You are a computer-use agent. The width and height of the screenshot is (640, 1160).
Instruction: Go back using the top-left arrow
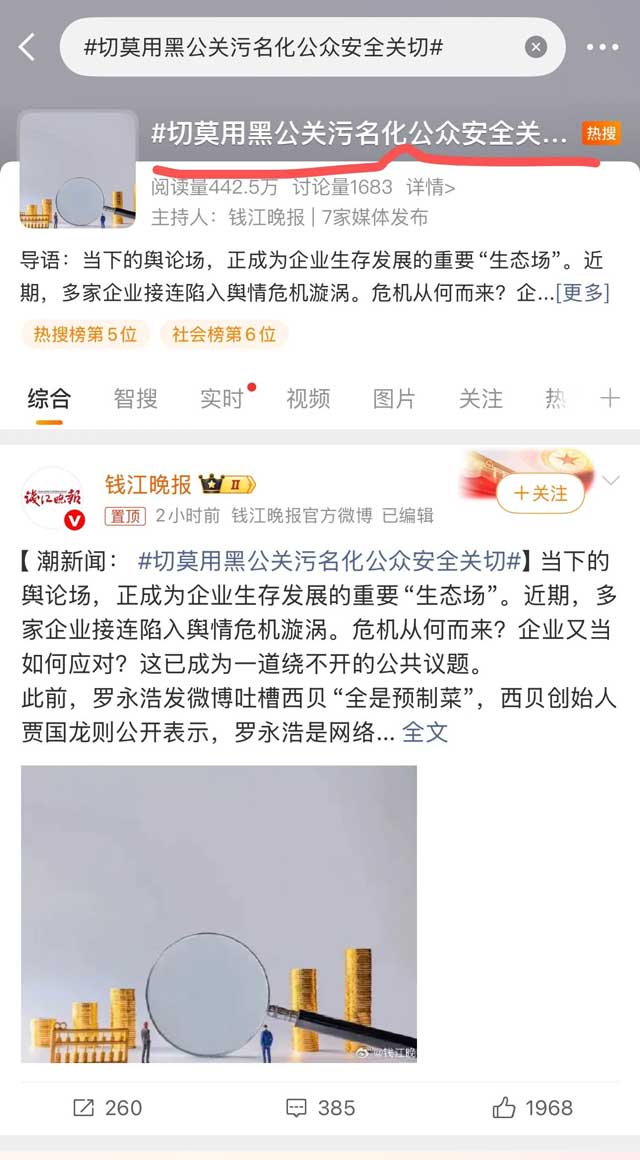[x=27, y=47]
